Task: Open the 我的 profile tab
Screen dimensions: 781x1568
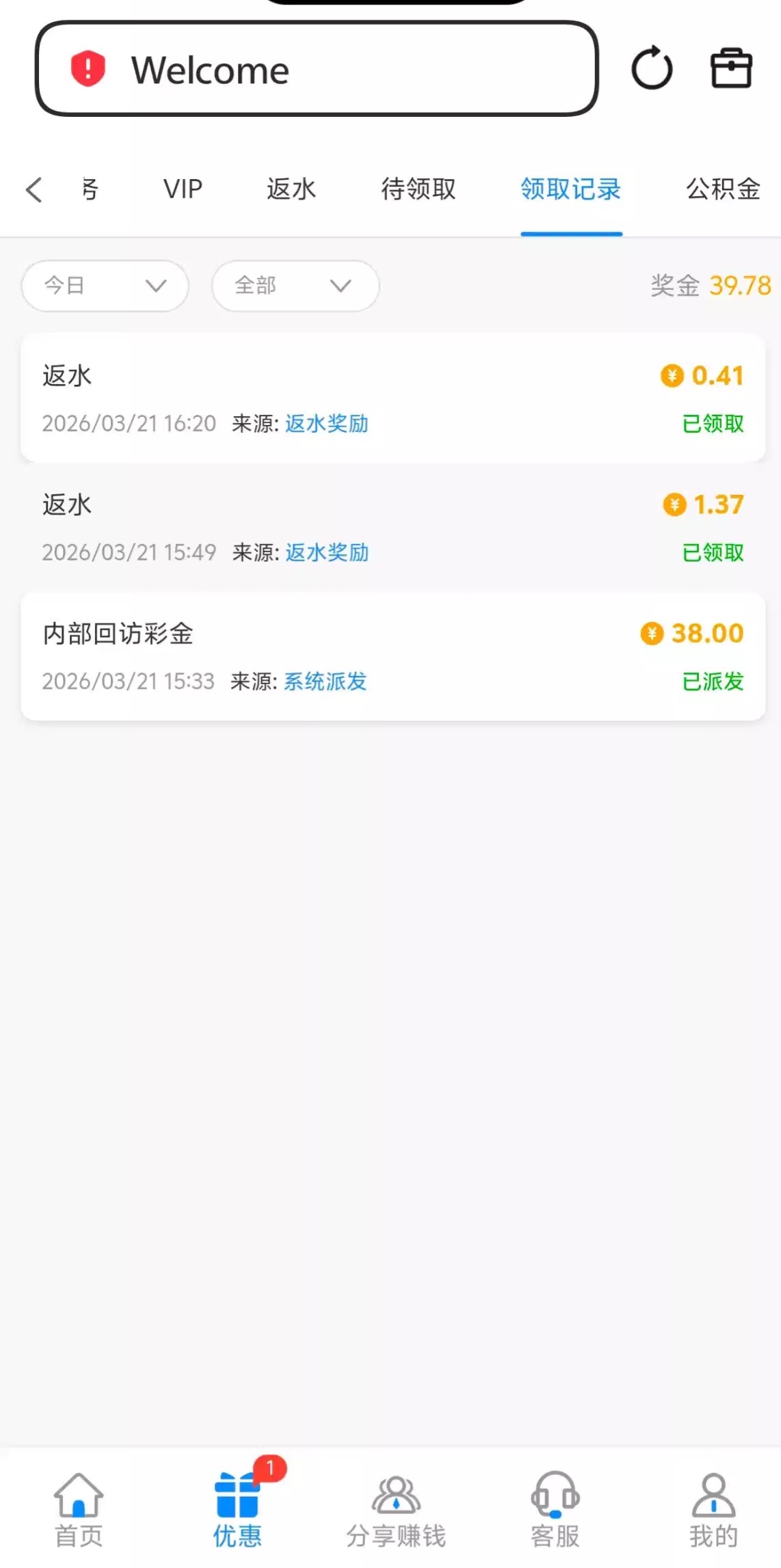Action: [x=713, y=1509]
